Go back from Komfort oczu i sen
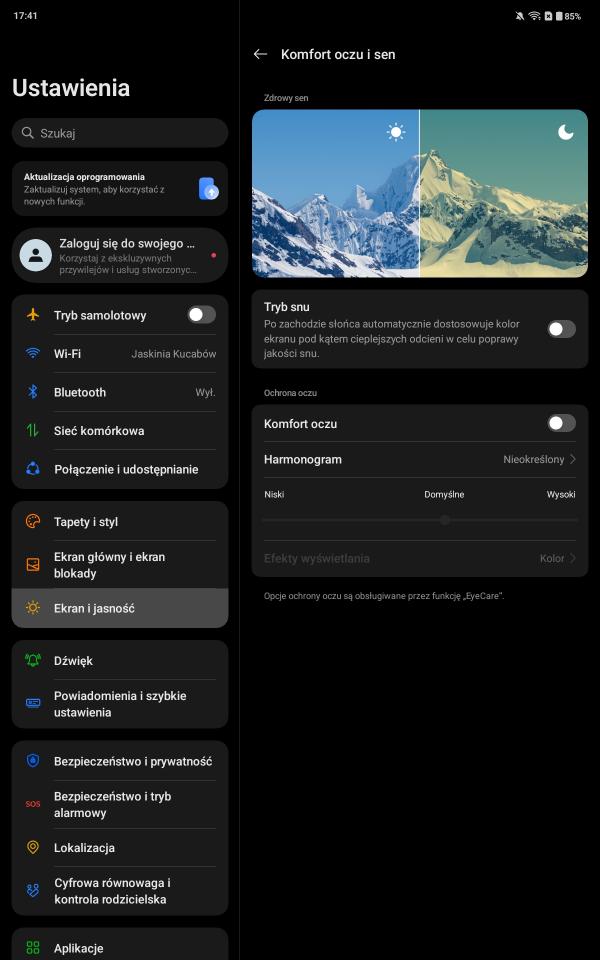 pos(261,55)
